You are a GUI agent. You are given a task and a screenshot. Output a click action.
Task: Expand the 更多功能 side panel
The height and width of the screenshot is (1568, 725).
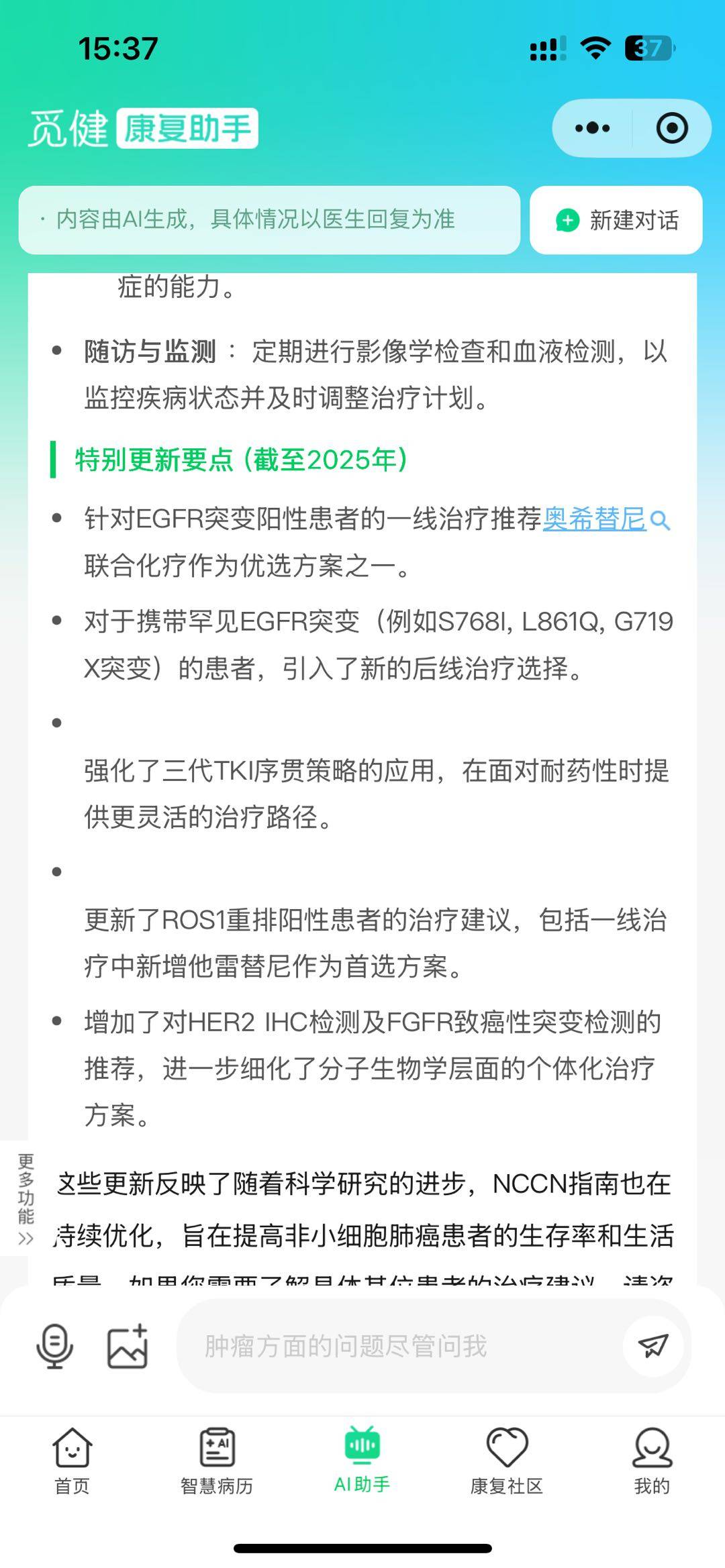pos(25,1198)
